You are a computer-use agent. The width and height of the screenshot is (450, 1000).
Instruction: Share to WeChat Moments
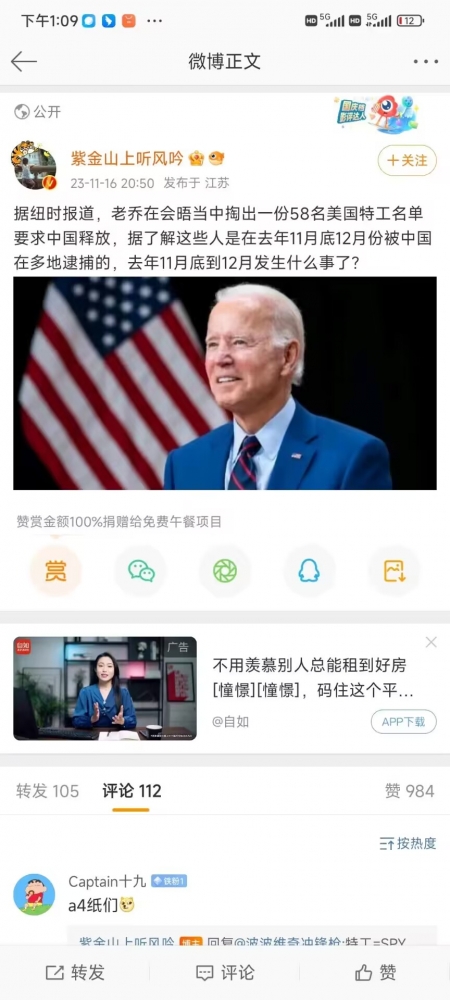pyautogui.click(x=225, y=571)
